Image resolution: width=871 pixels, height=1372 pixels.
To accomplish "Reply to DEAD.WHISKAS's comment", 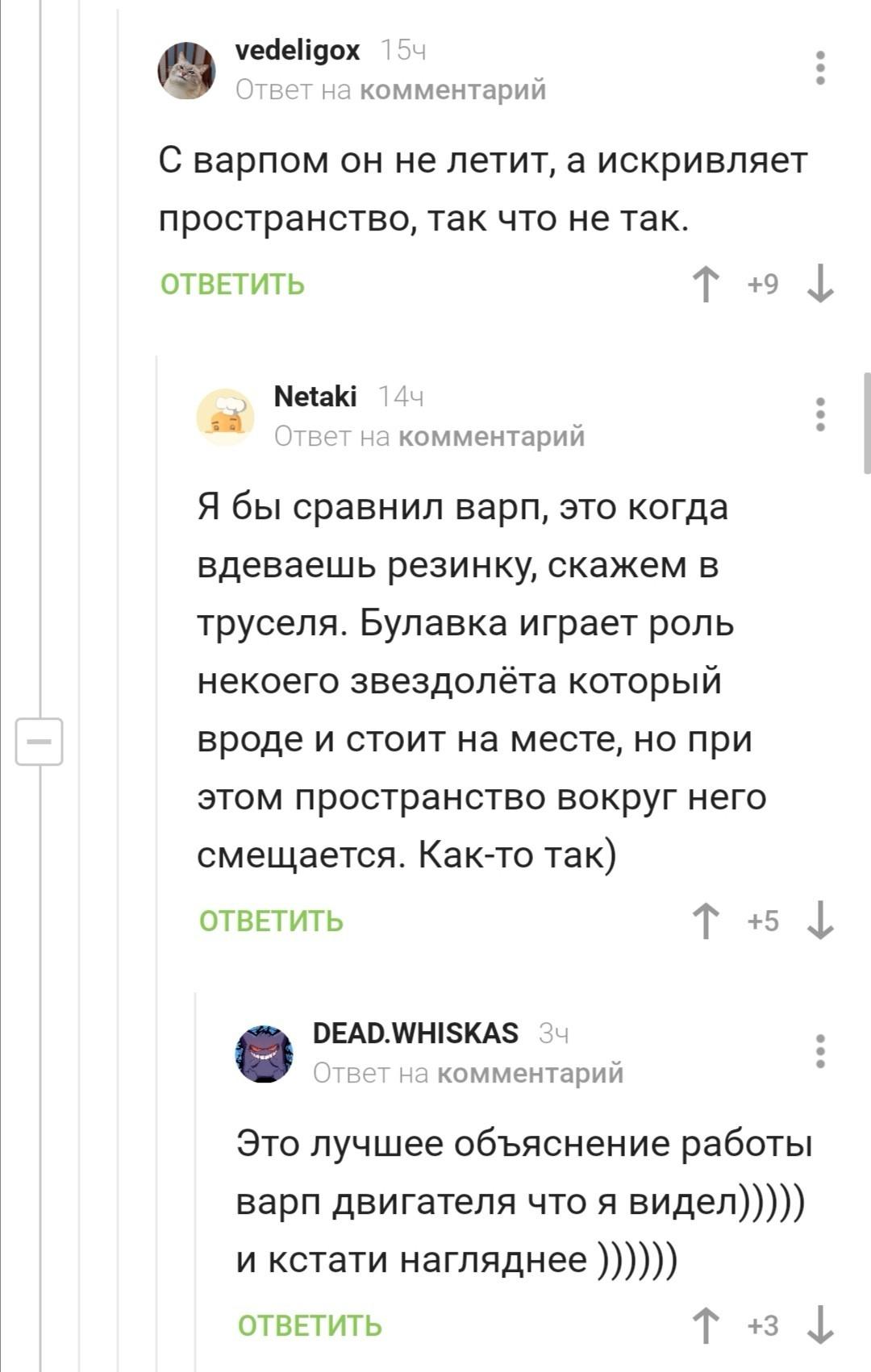I will tap(310, 1325).
